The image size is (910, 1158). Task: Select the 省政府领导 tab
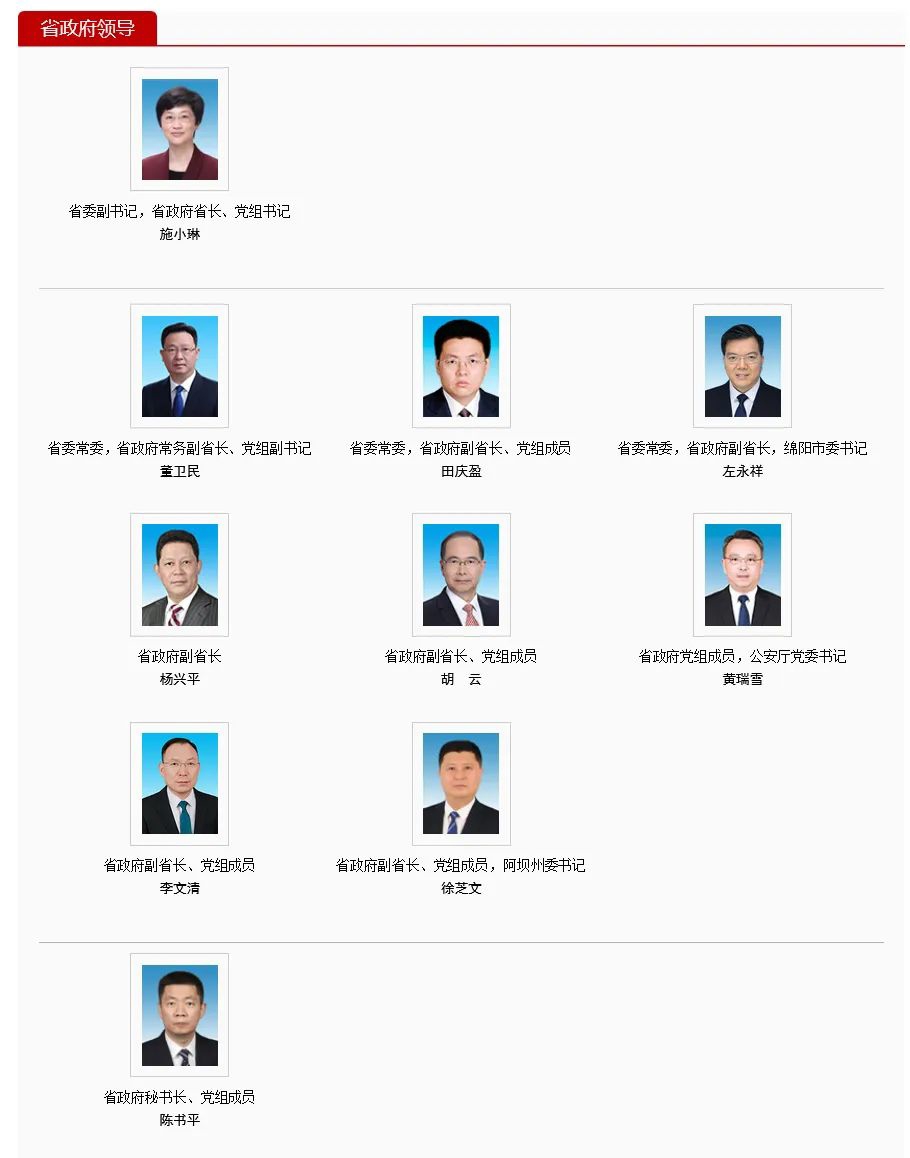pyautogui.click(x=87, y=28)
